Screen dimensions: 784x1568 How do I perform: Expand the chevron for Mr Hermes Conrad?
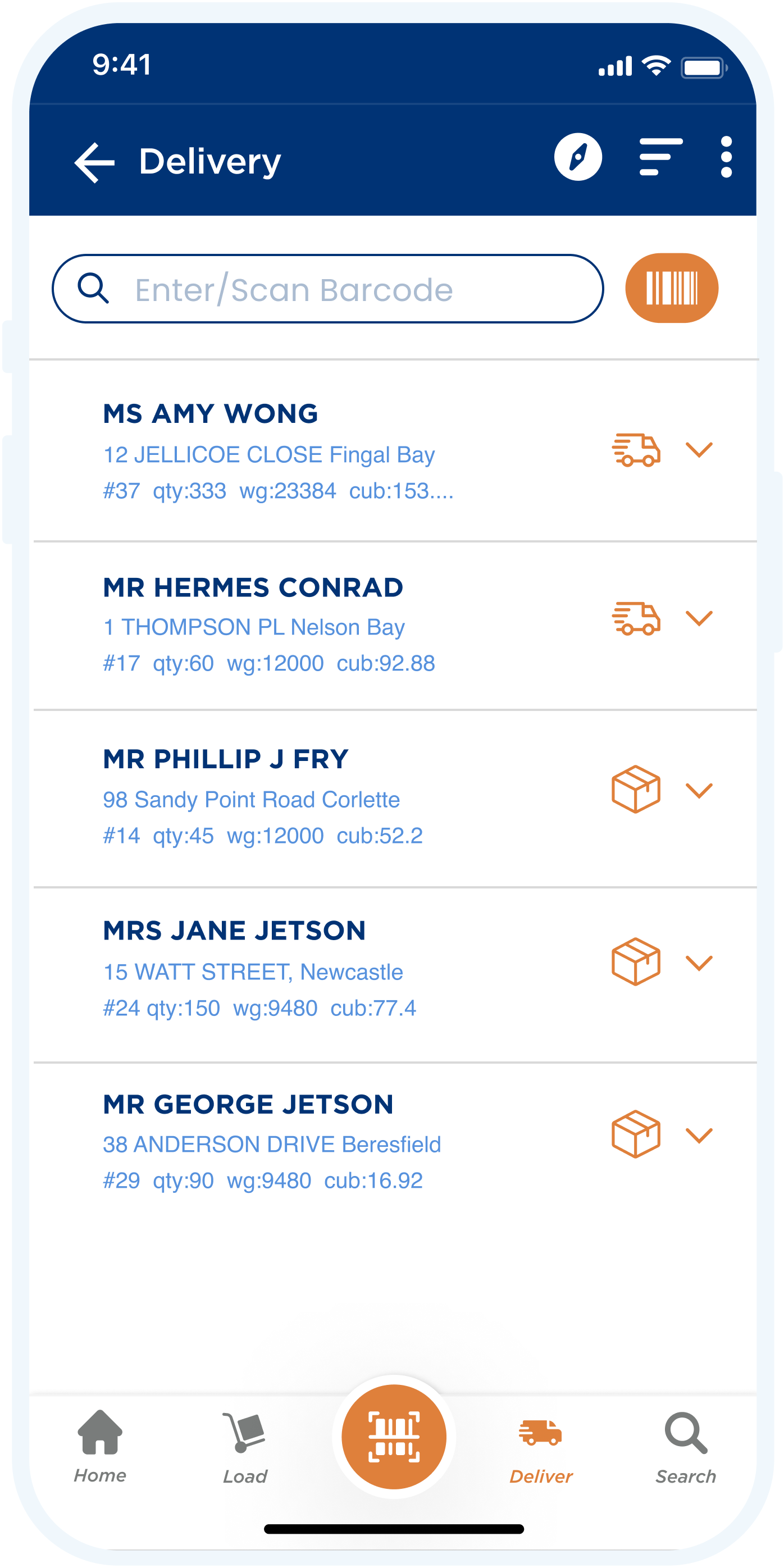tap(699, 618)
